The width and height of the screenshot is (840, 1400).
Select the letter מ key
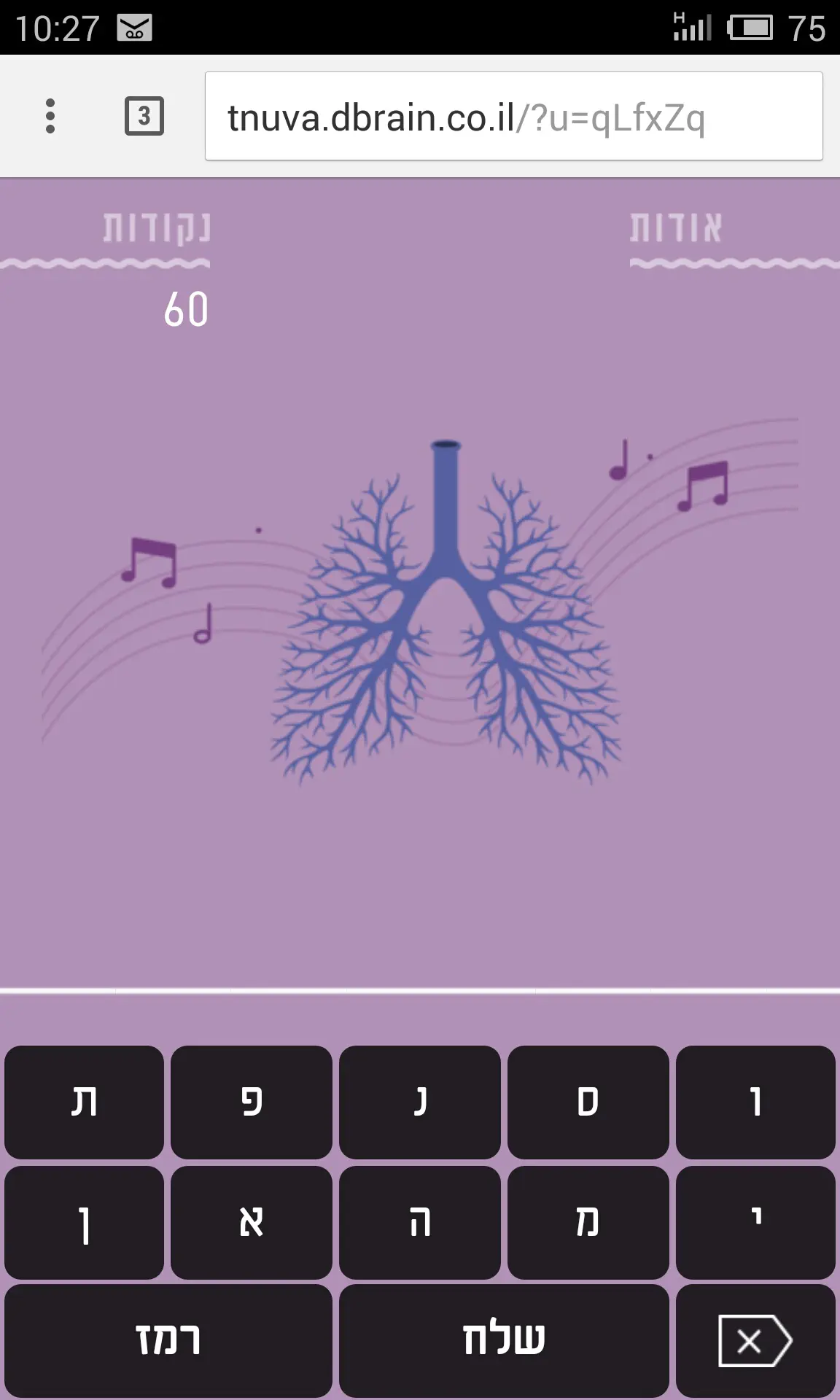click(x=588, y=1223)
